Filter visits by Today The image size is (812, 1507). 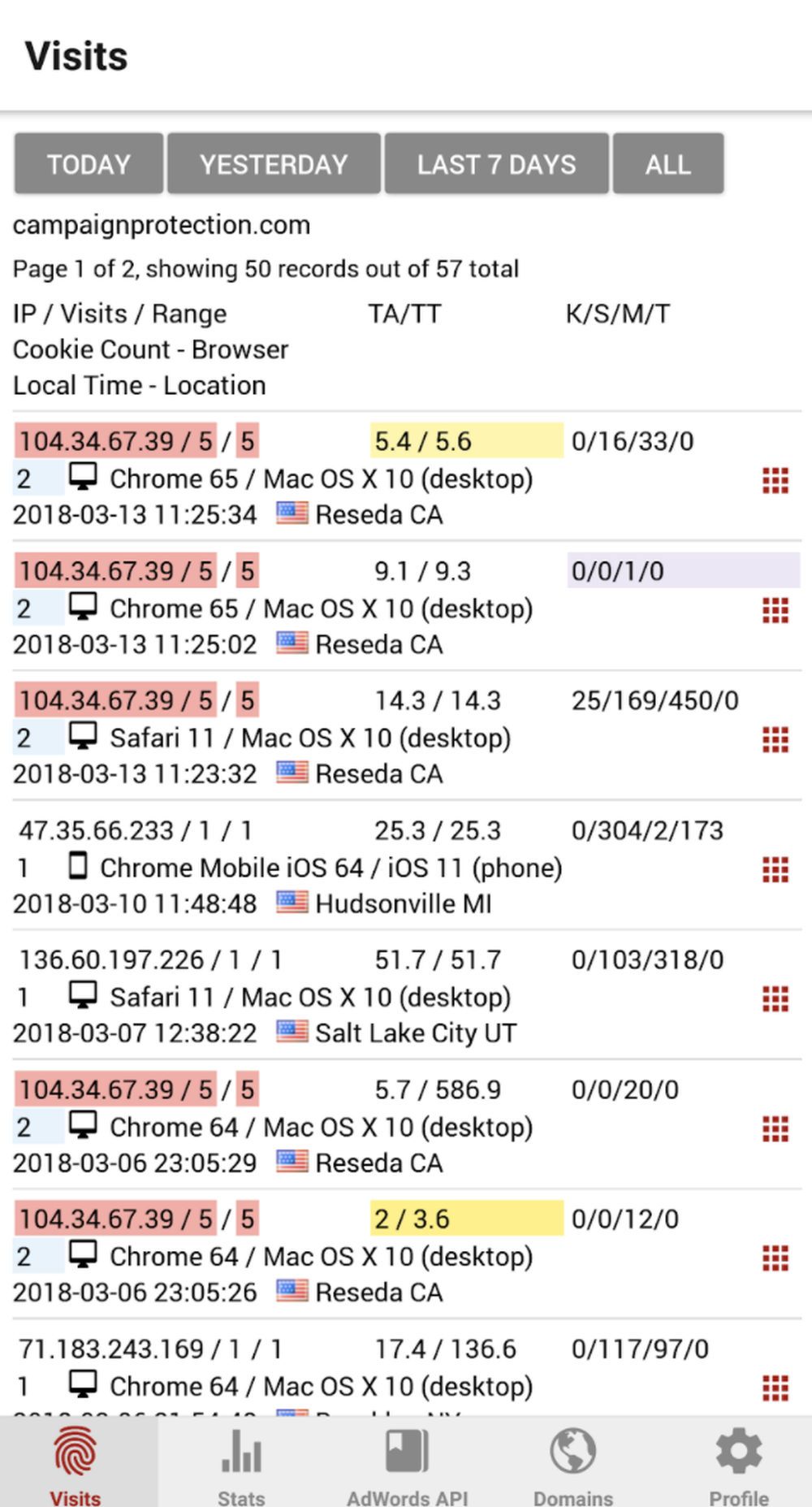pyautogui.click(x=89, y=164)
